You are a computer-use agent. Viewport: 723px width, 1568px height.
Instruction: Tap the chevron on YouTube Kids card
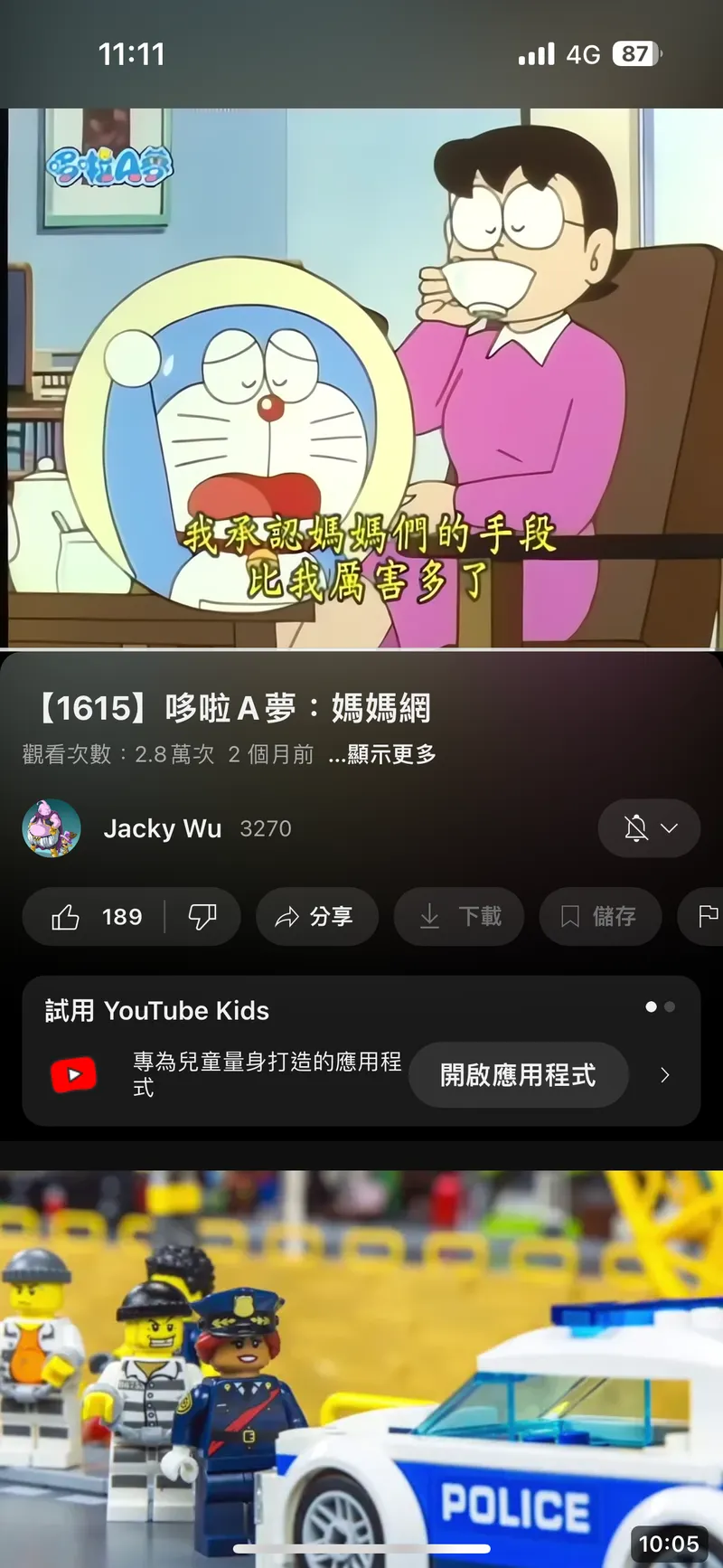tap(665, 1075)
